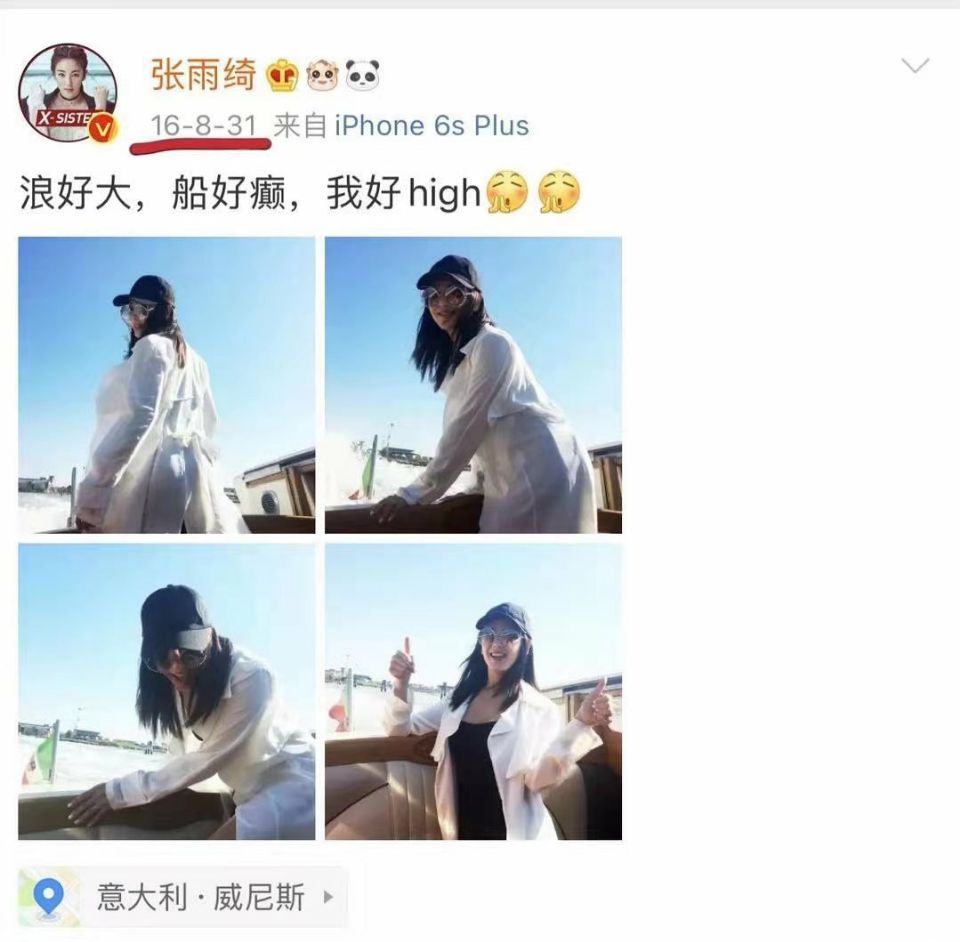Viewport: 960px width, 942px height.
Task: View the photo with her head bowed down
Action: click(x=166, y=691)
